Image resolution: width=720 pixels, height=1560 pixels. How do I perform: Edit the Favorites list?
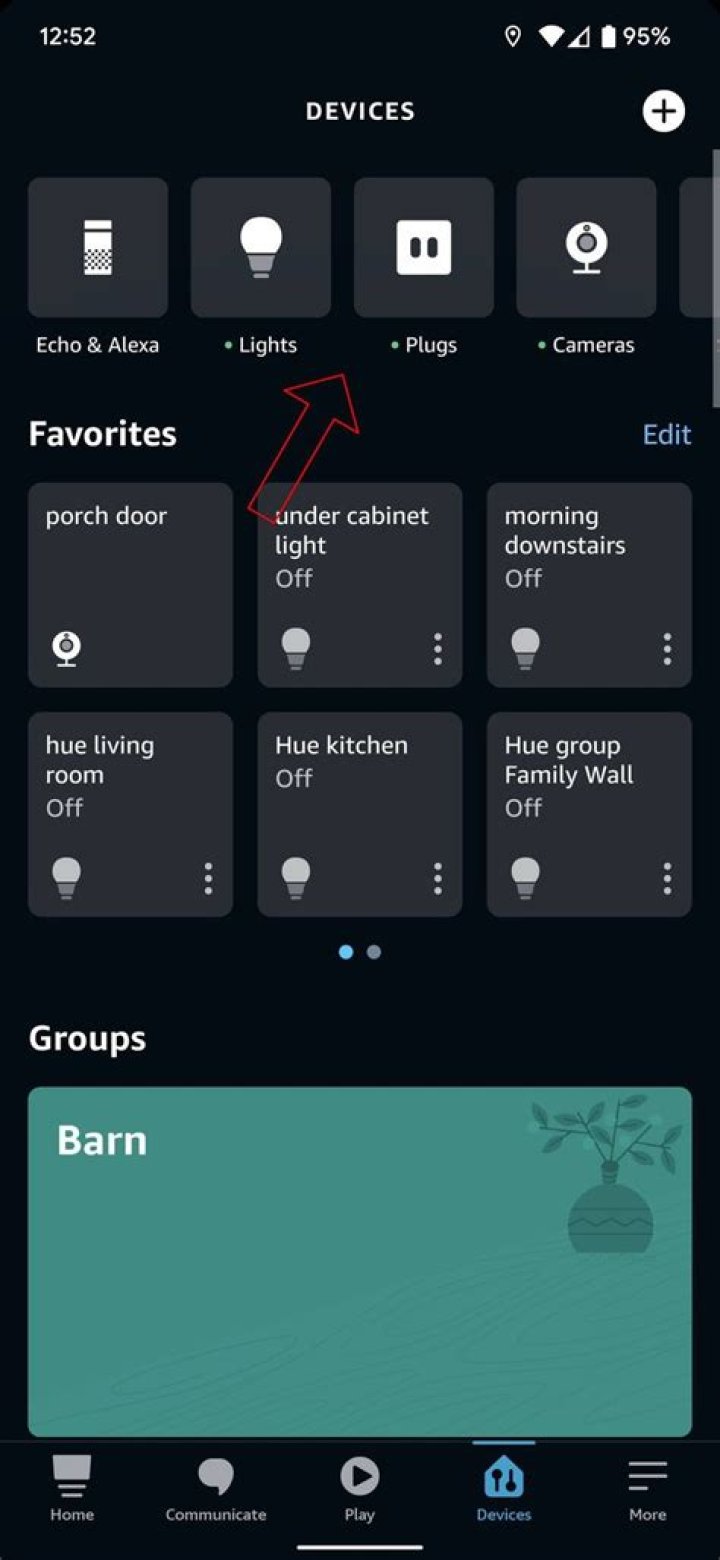coord(667,434)
